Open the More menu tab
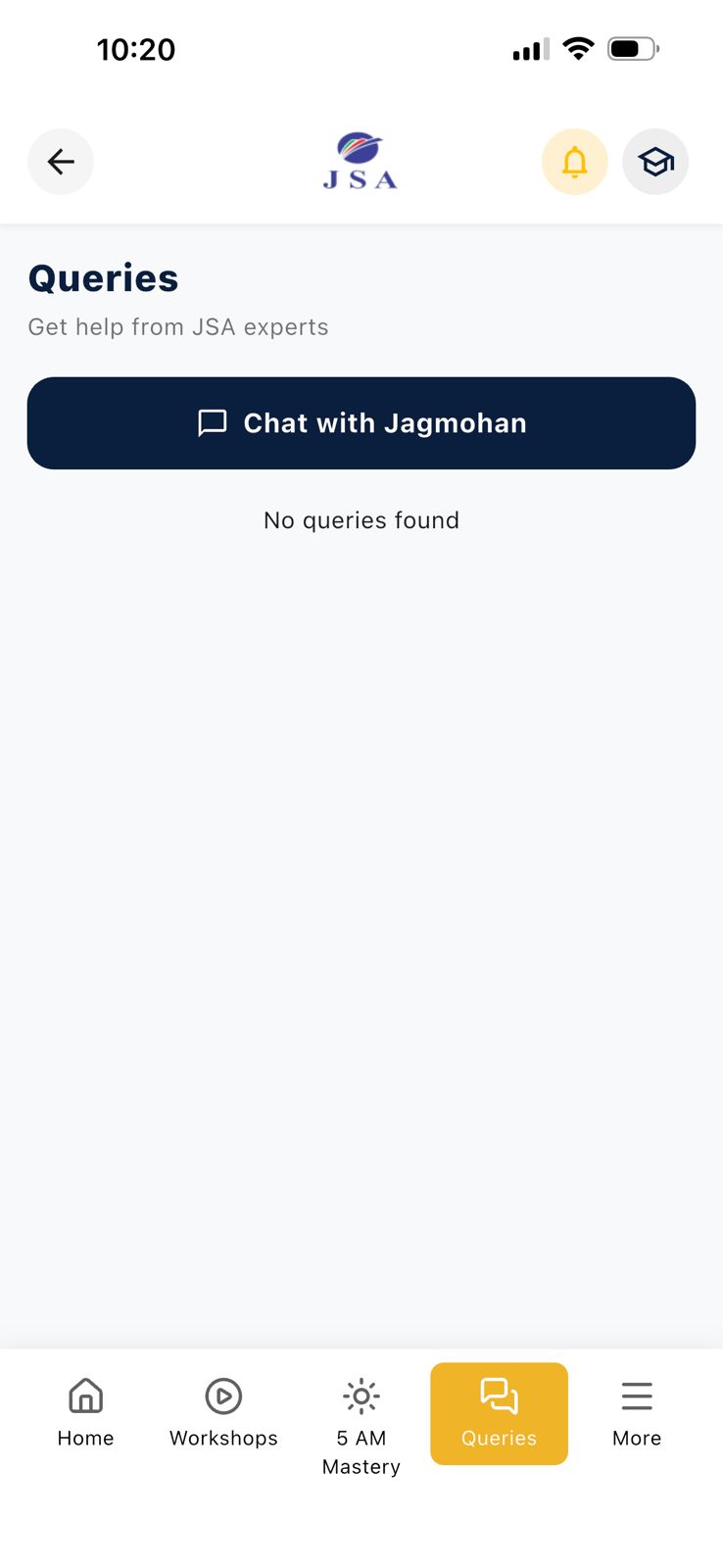Viewport: 723px width, 1568px height. [x=637, y=1413]
